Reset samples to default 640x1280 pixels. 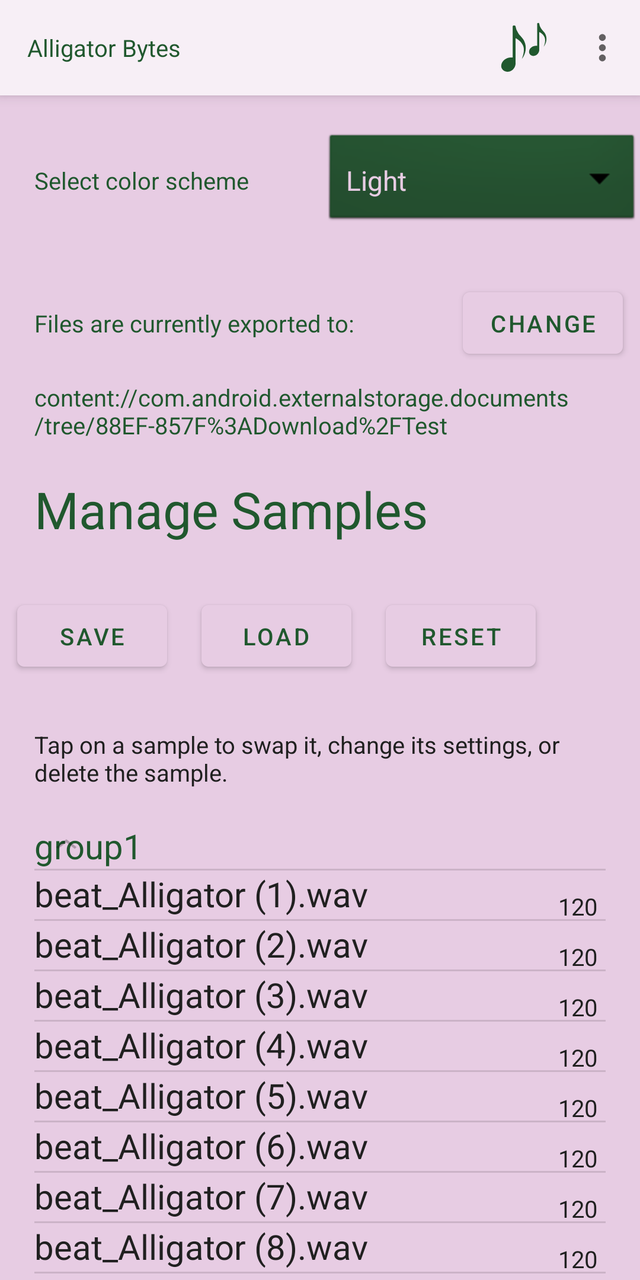tap(461, 637)
